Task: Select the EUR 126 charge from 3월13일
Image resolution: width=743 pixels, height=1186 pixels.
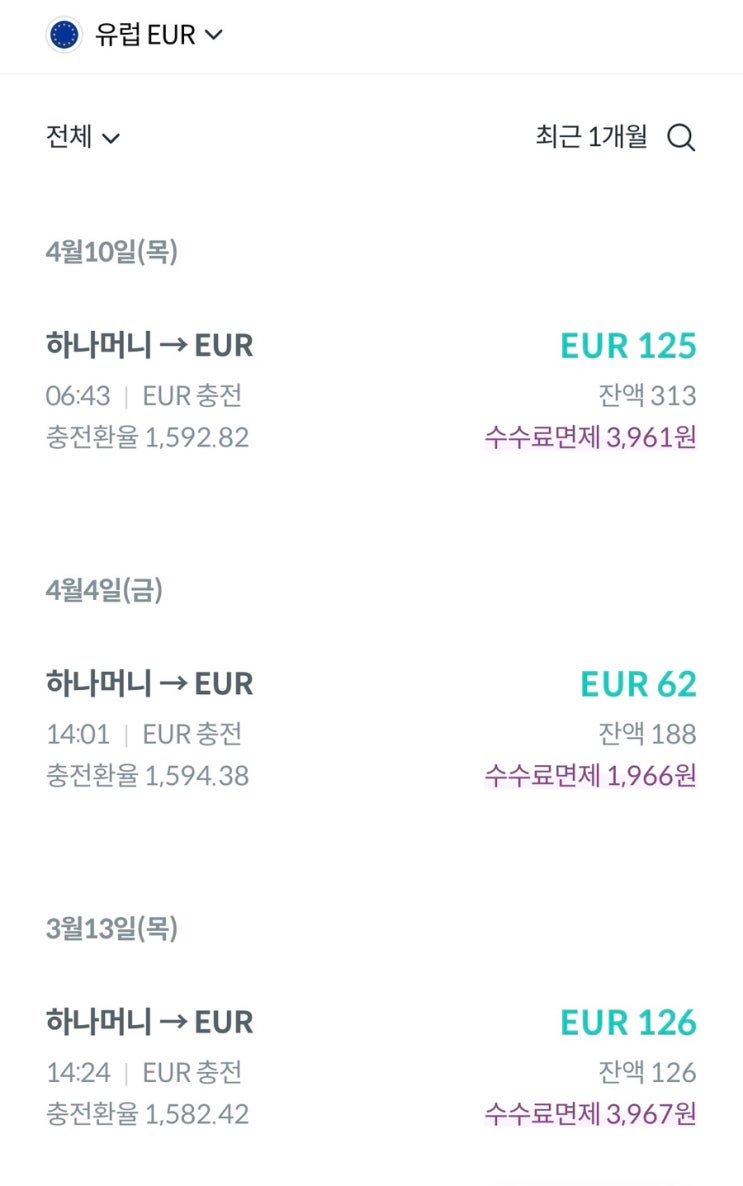Action: click(371, 1067)
